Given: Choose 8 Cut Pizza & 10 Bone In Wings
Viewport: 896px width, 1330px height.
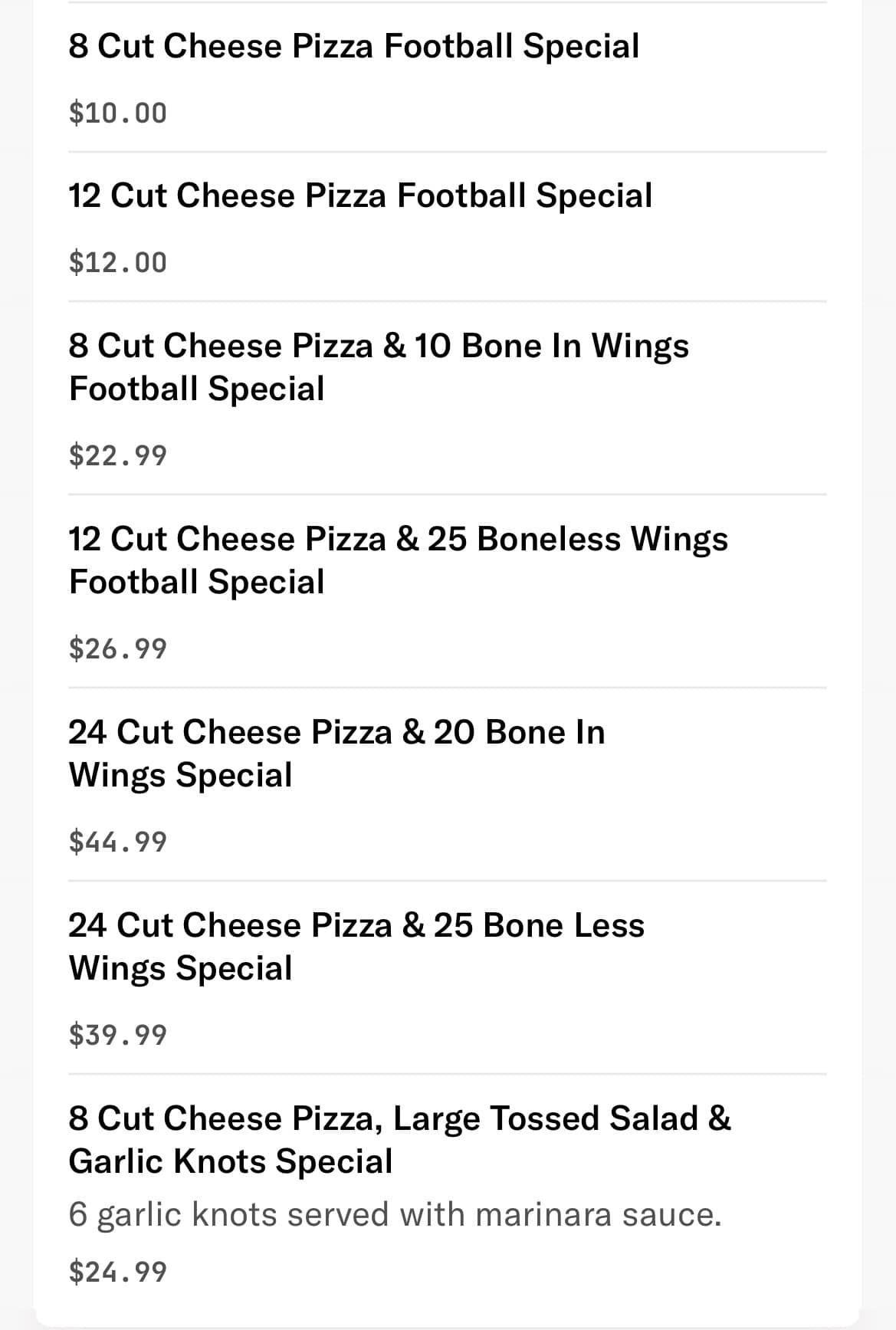Looking at the screenshot, I should pos(379,367).
